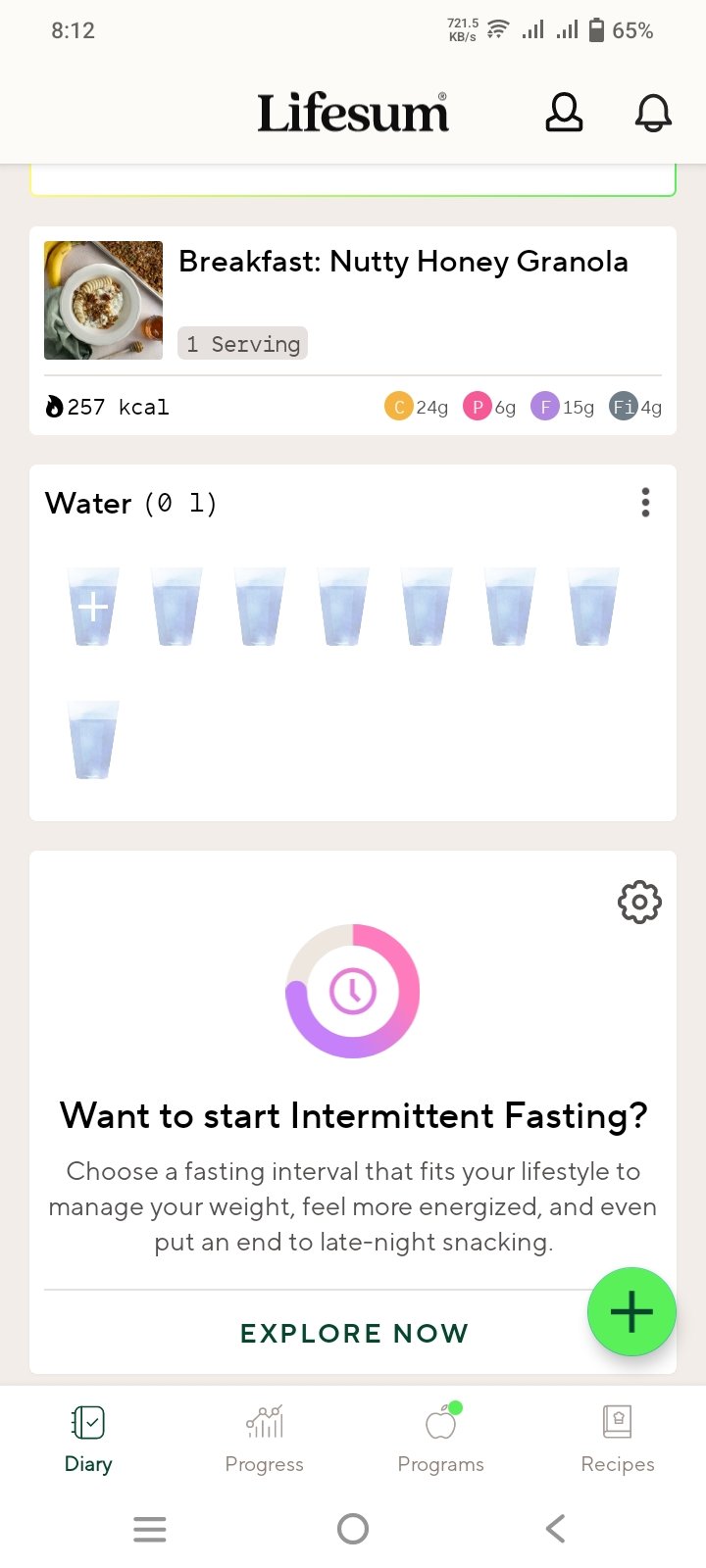The height and width of the screenshot is (1568, 706).
Task: Tap Explore Now for intermittent fasting
Action: click(354, 1333)
